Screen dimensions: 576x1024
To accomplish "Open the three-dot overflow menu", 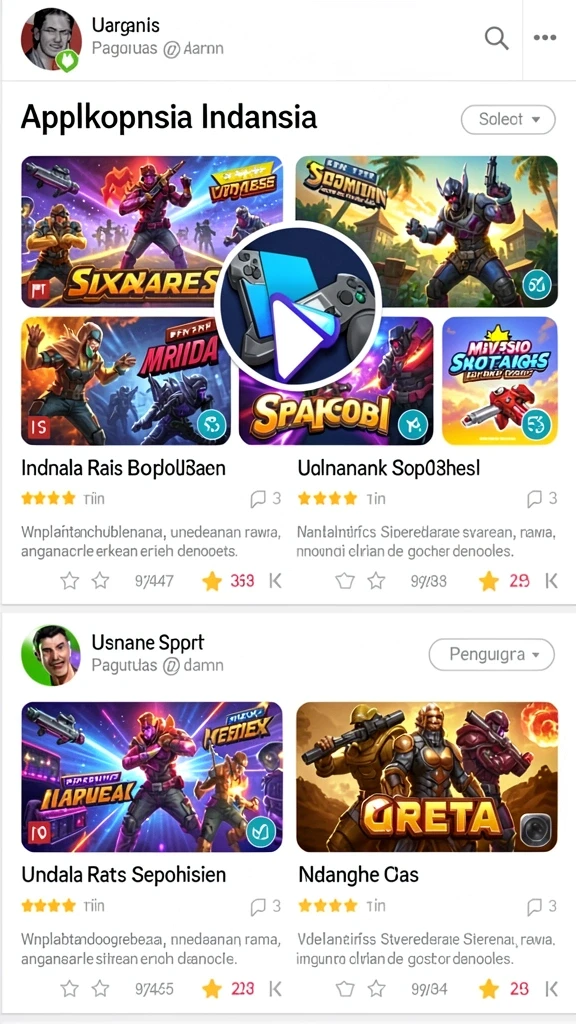I will [x=545, y=38].
